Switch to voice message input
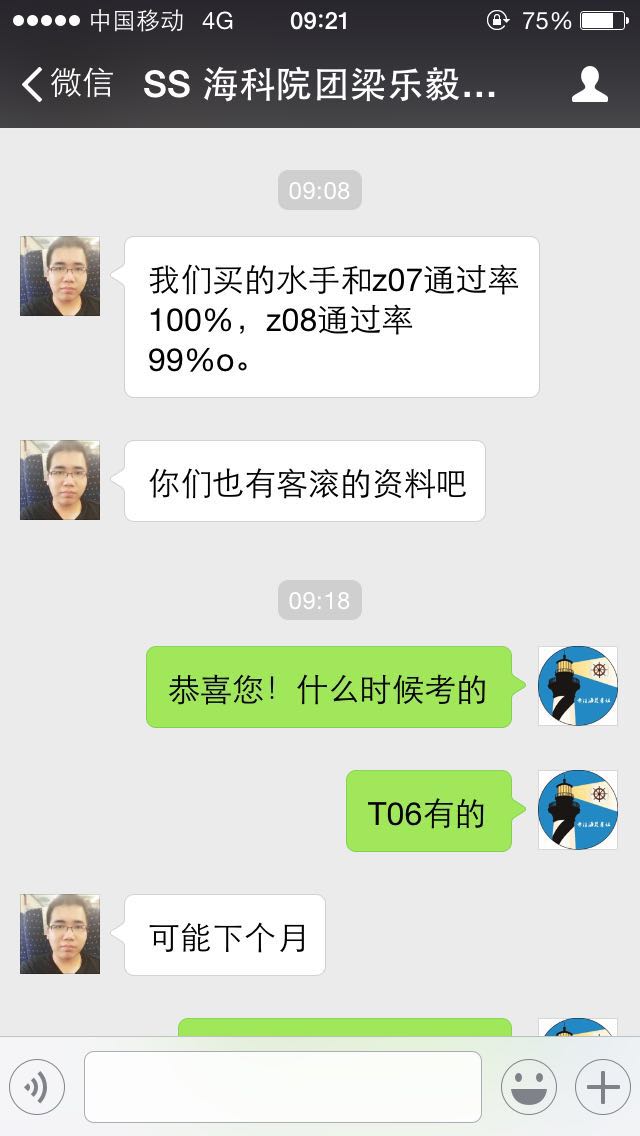 (x=37, y=1087)
